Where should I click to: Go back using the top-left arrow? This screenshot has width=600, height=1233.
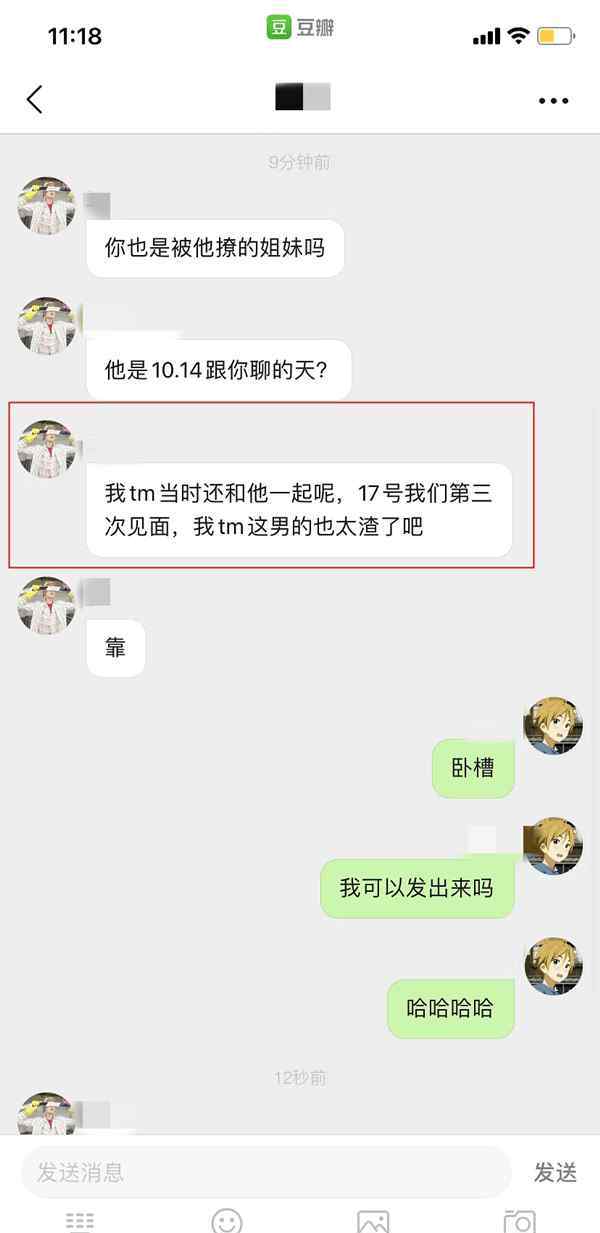coord(35,99)
